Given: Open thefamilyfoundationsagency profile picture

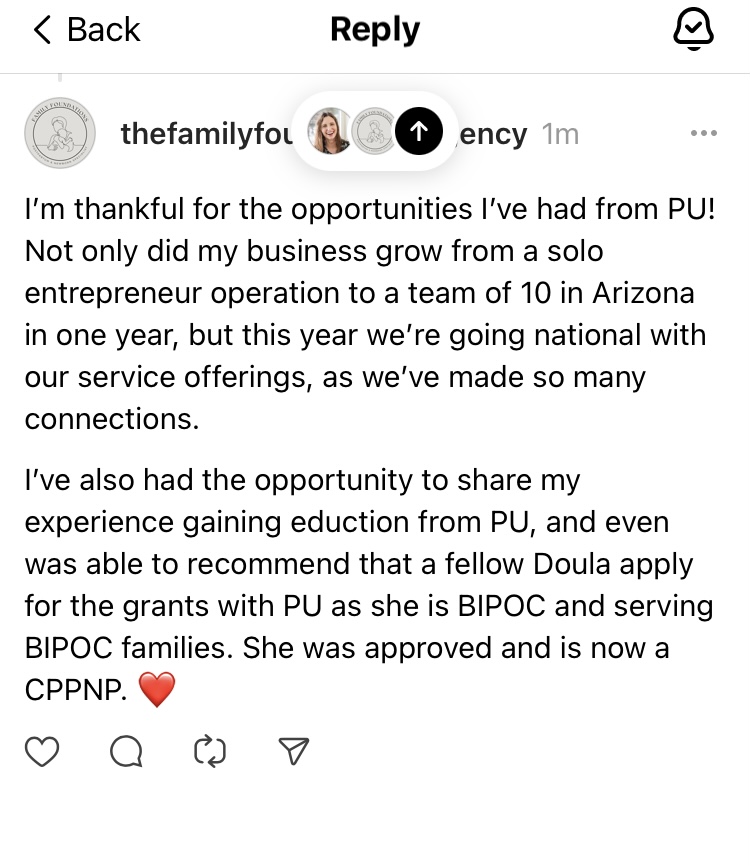Looking at the screenshot, I should (x=59, y=134).
